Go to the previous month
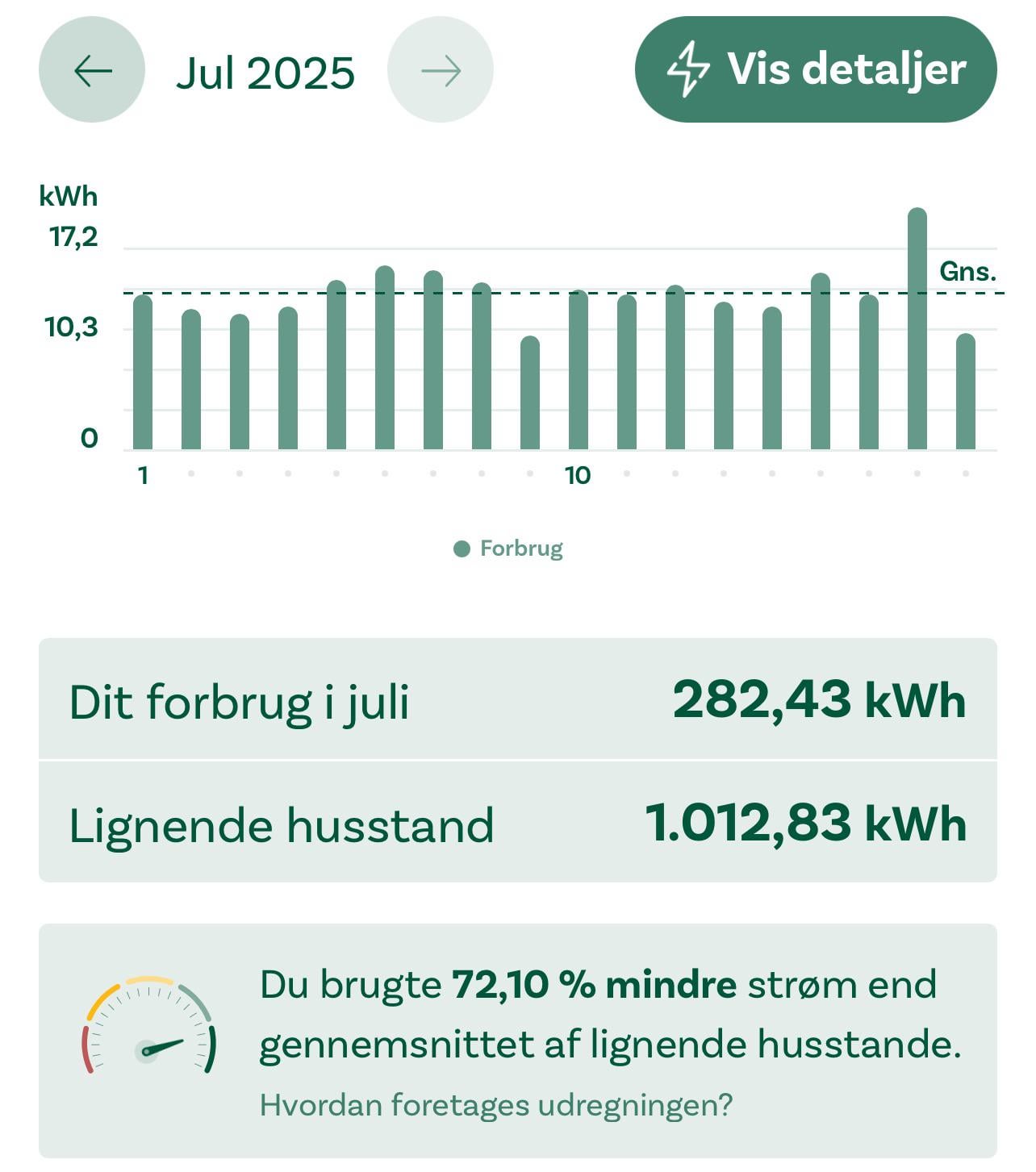 click(92, 70)
